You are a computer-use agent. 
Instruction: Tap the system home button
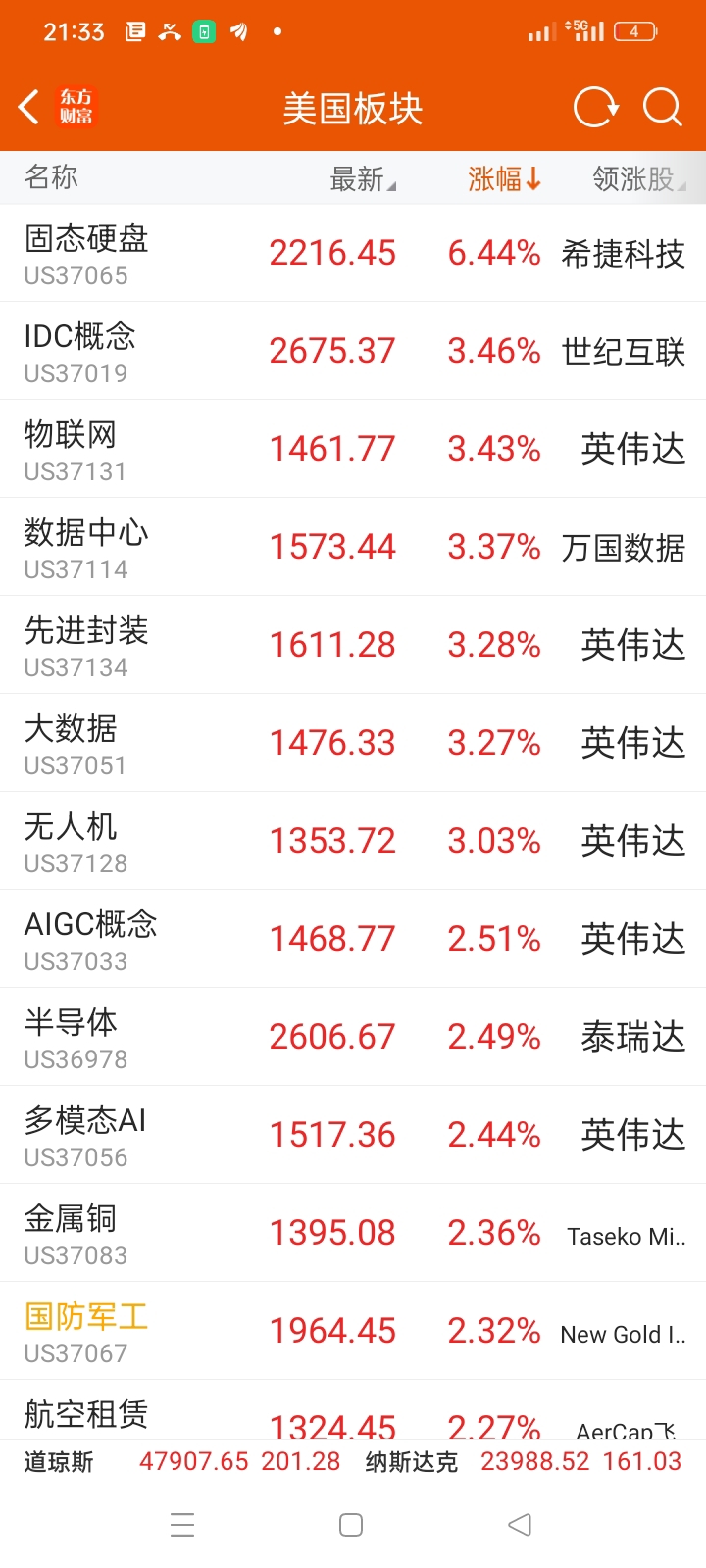point(351,1525)
